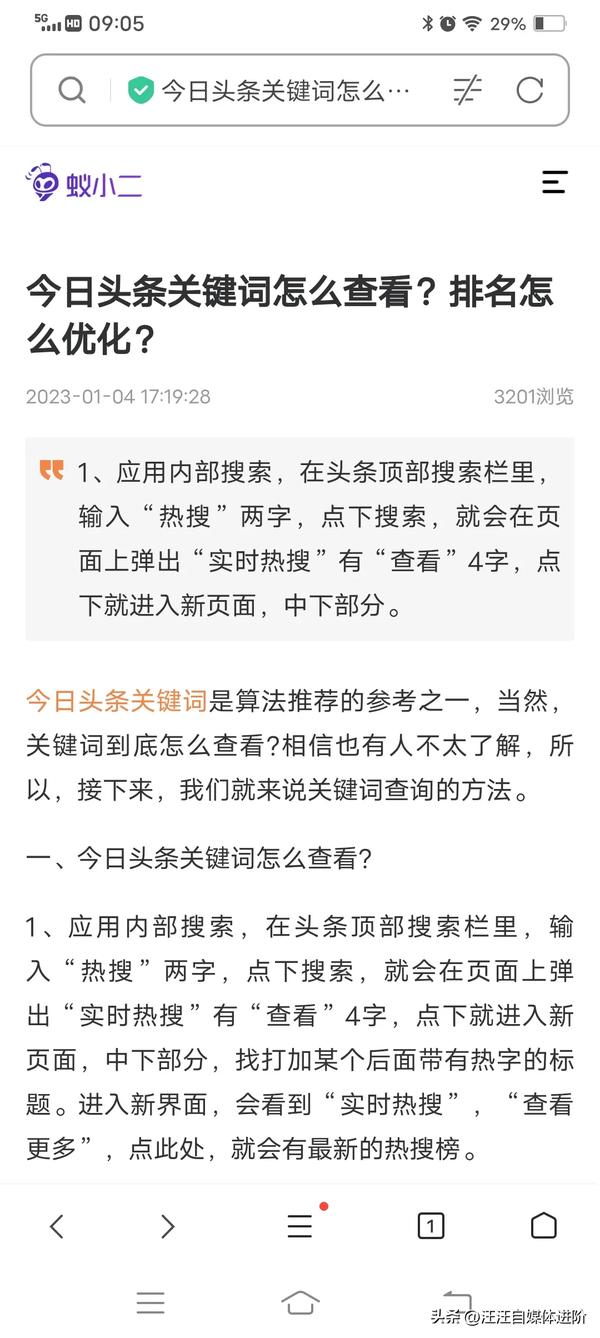Go forward to the next page
The width and height of the screenshot is (600, 1338).
pos(167,1226)
